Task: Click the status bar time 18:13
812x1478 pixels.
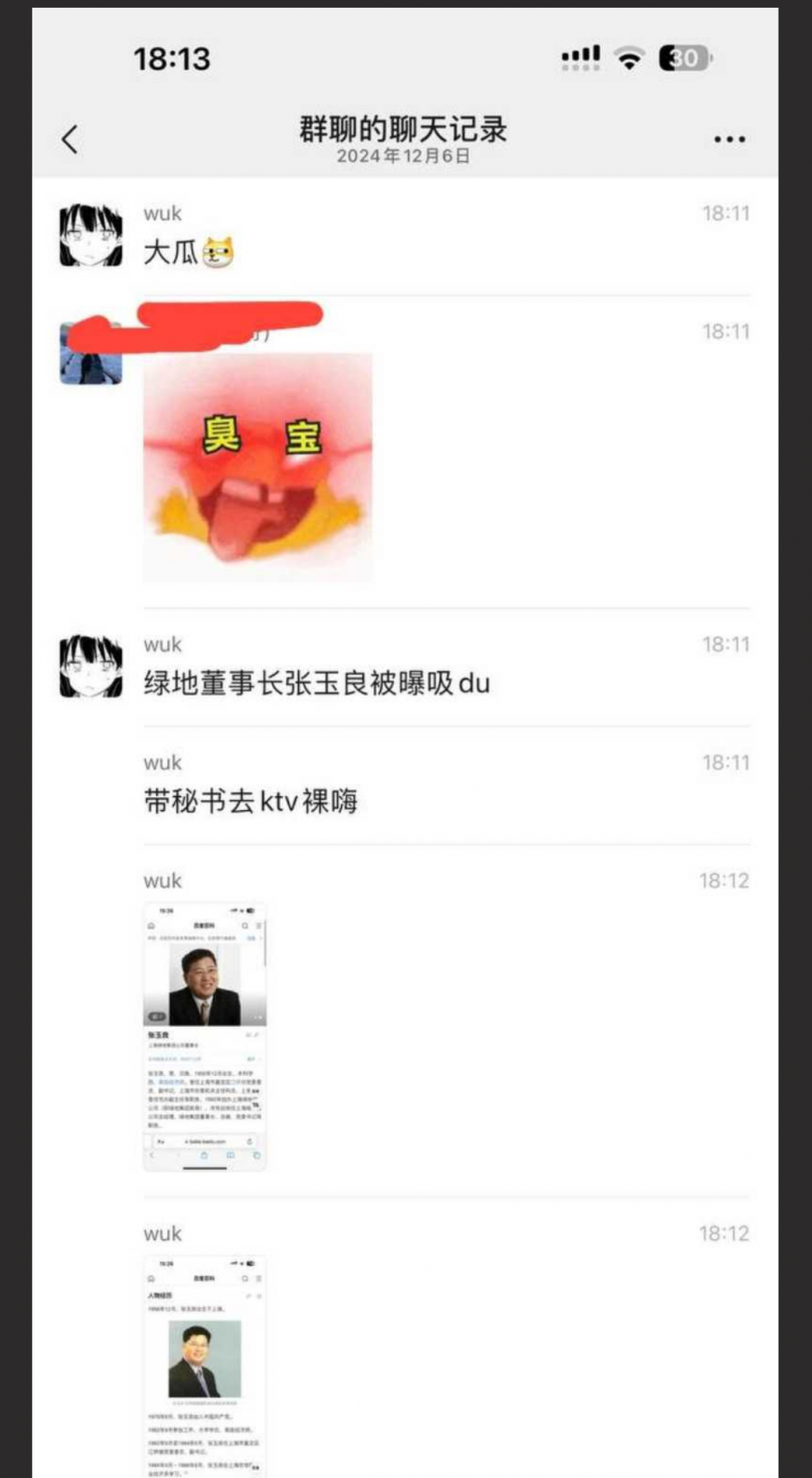Action: point(173,58)
